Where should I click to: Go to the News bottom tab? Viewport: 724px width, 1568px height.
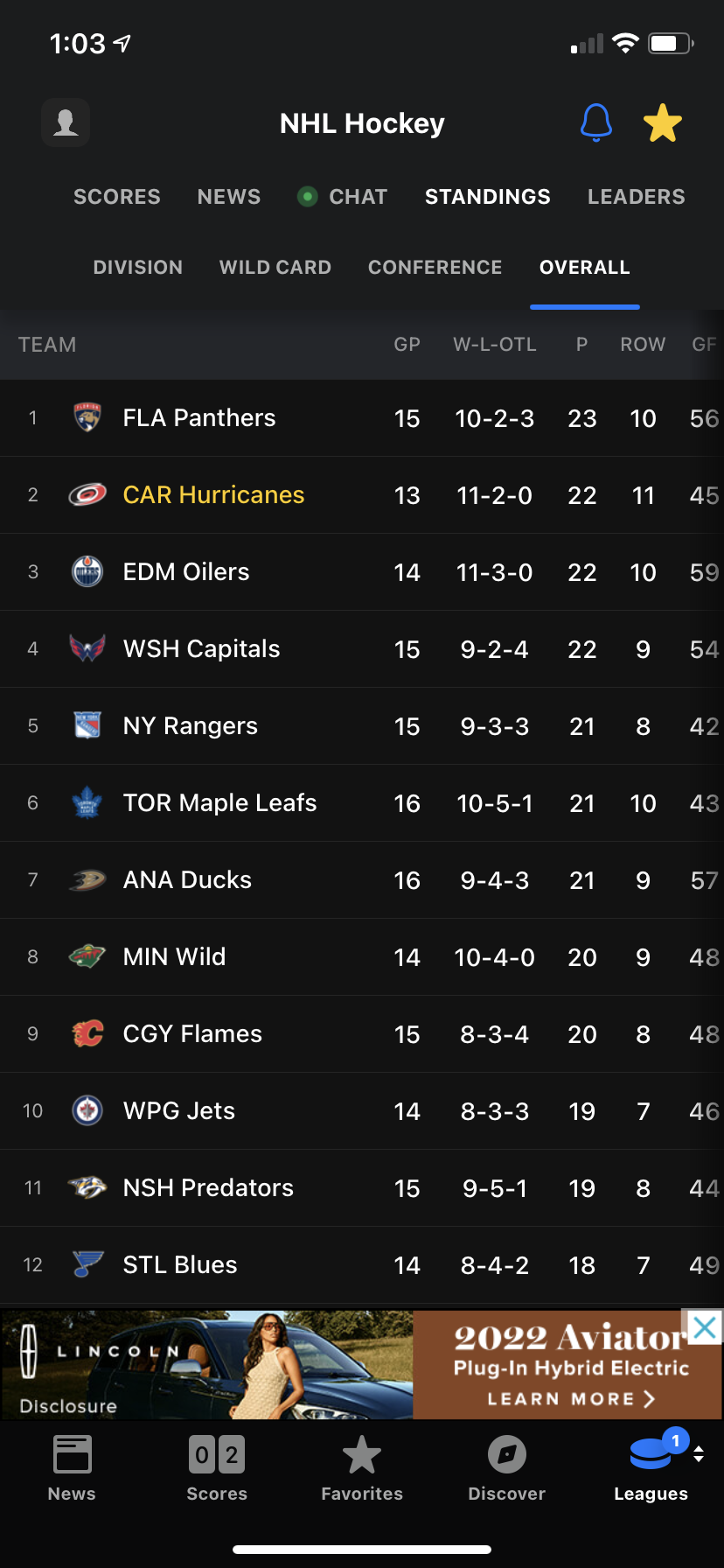(x=72, y=1468)
